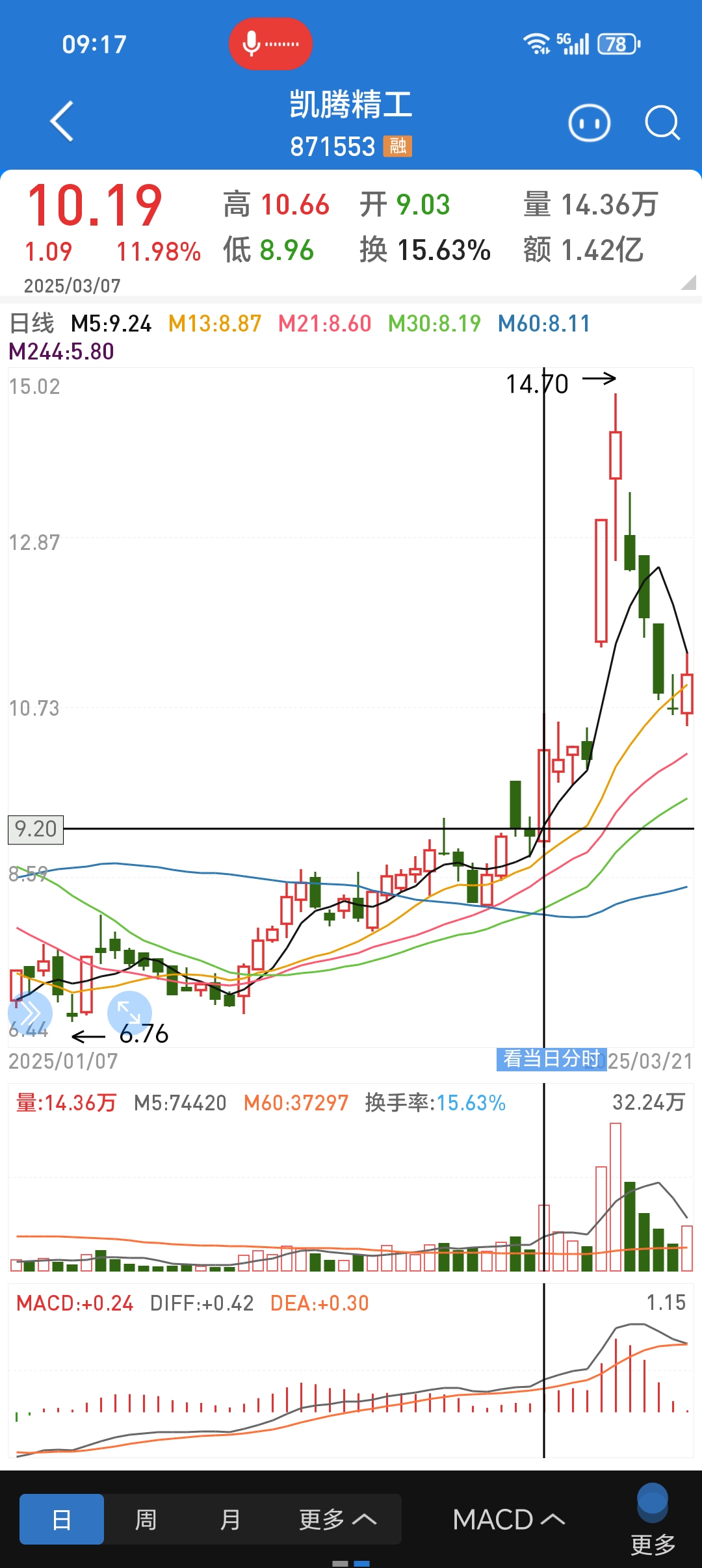The height and width of the screenshot is (1568, 702).
Task: Tap the double-arrow button on chart
Action: pos(30,1013)
